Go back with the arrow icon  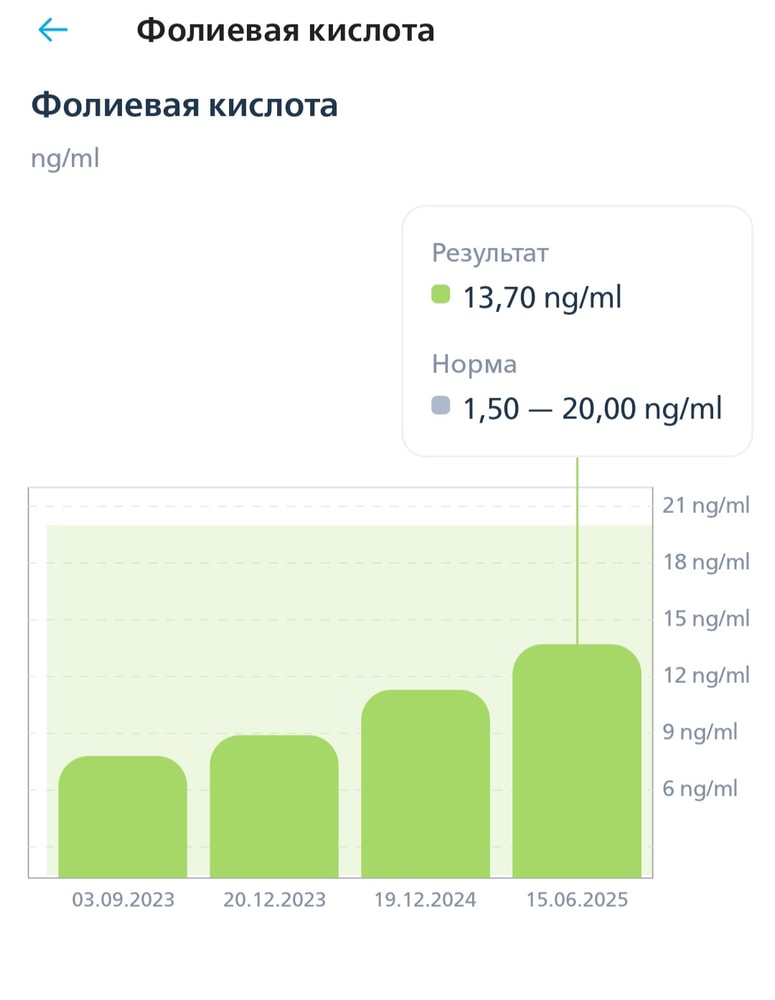pos(52,30)
